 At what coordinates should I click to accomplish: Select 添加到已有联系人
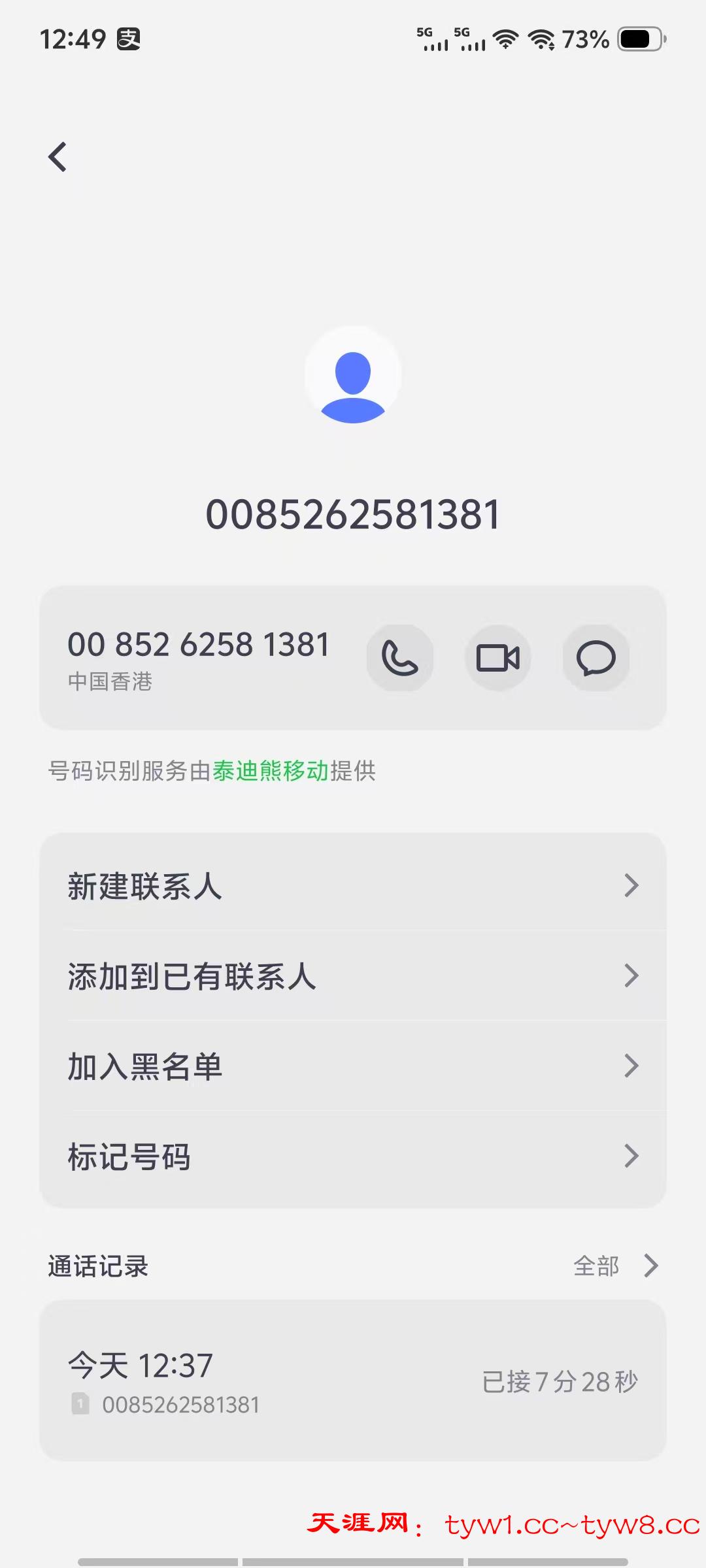click(353, 976)
